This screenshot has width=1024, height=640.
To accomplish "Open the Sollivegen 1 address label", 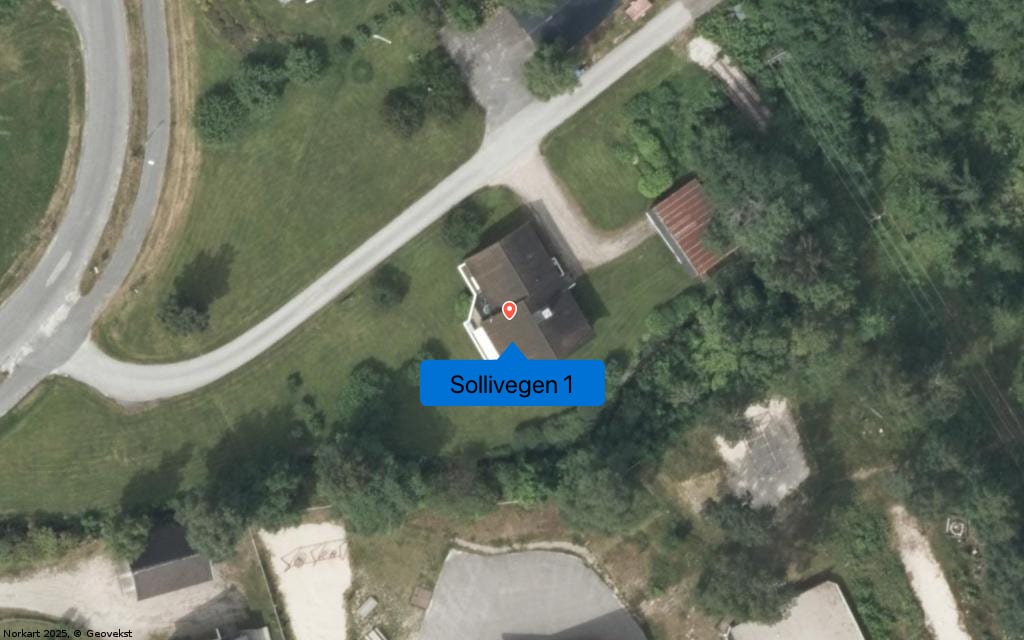I will (512, 384).
